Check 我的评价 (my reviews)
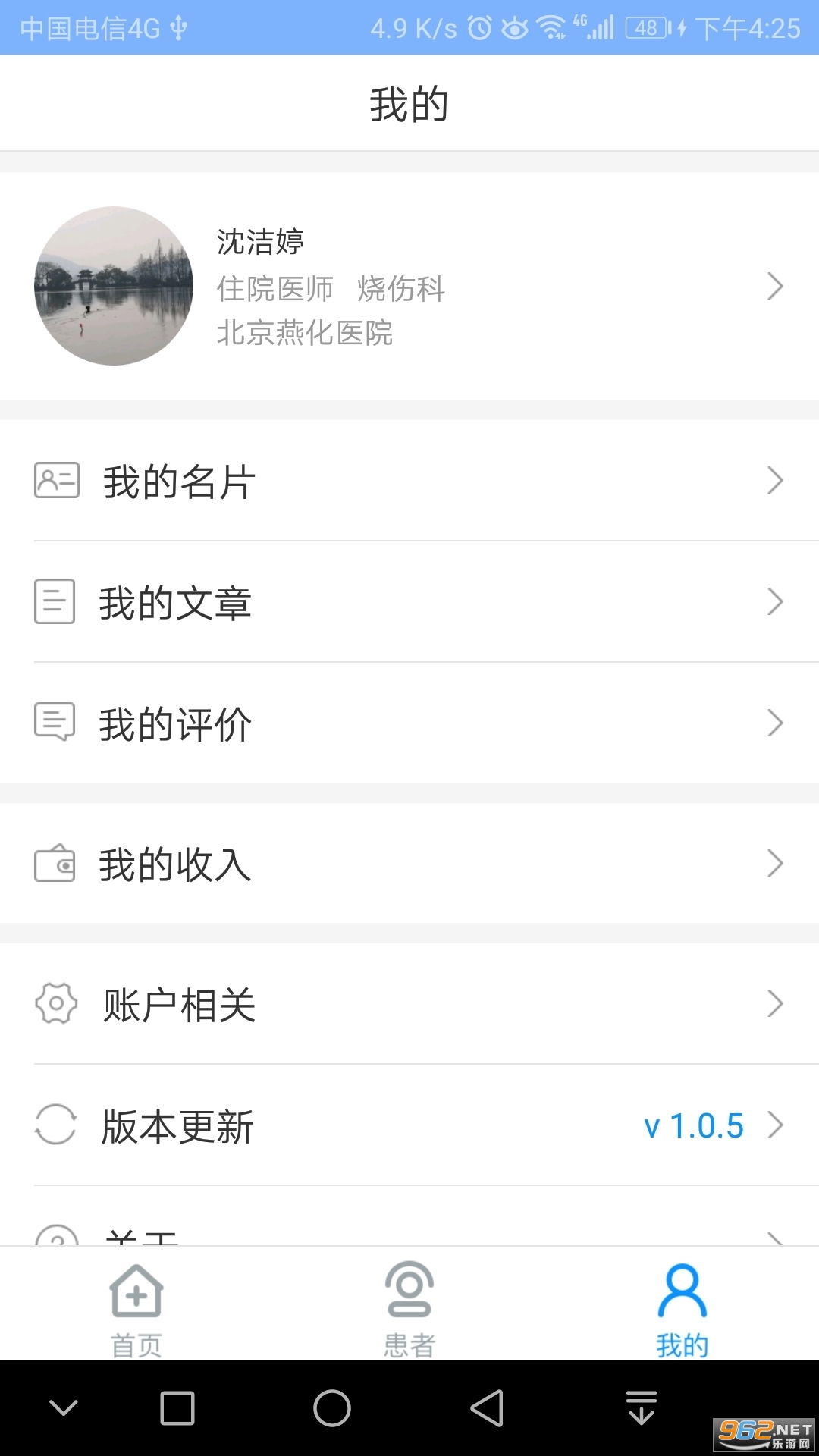819x1456 pixels. [x=409, y=723]
